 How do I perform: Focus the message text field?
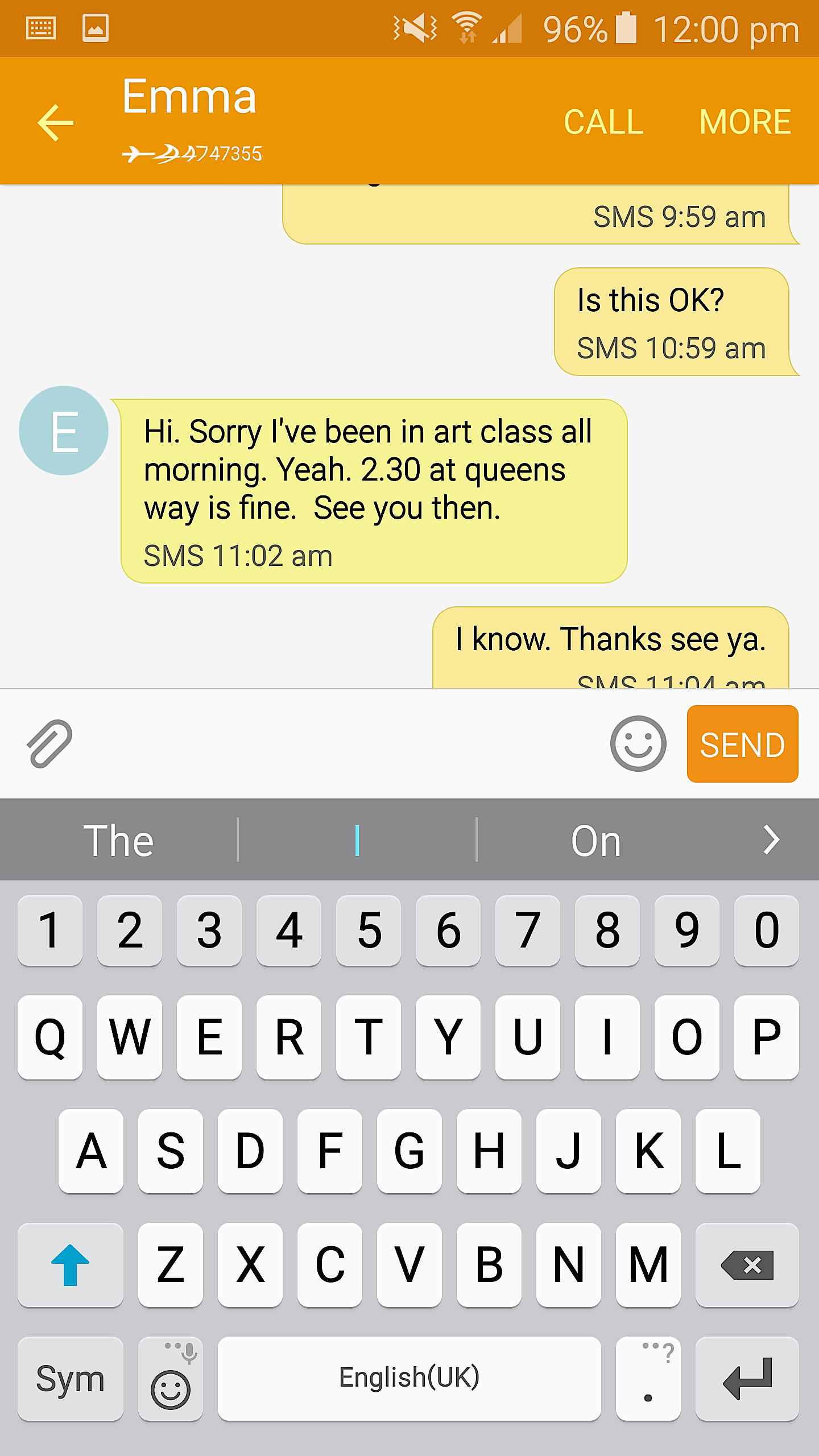point(341,743)
